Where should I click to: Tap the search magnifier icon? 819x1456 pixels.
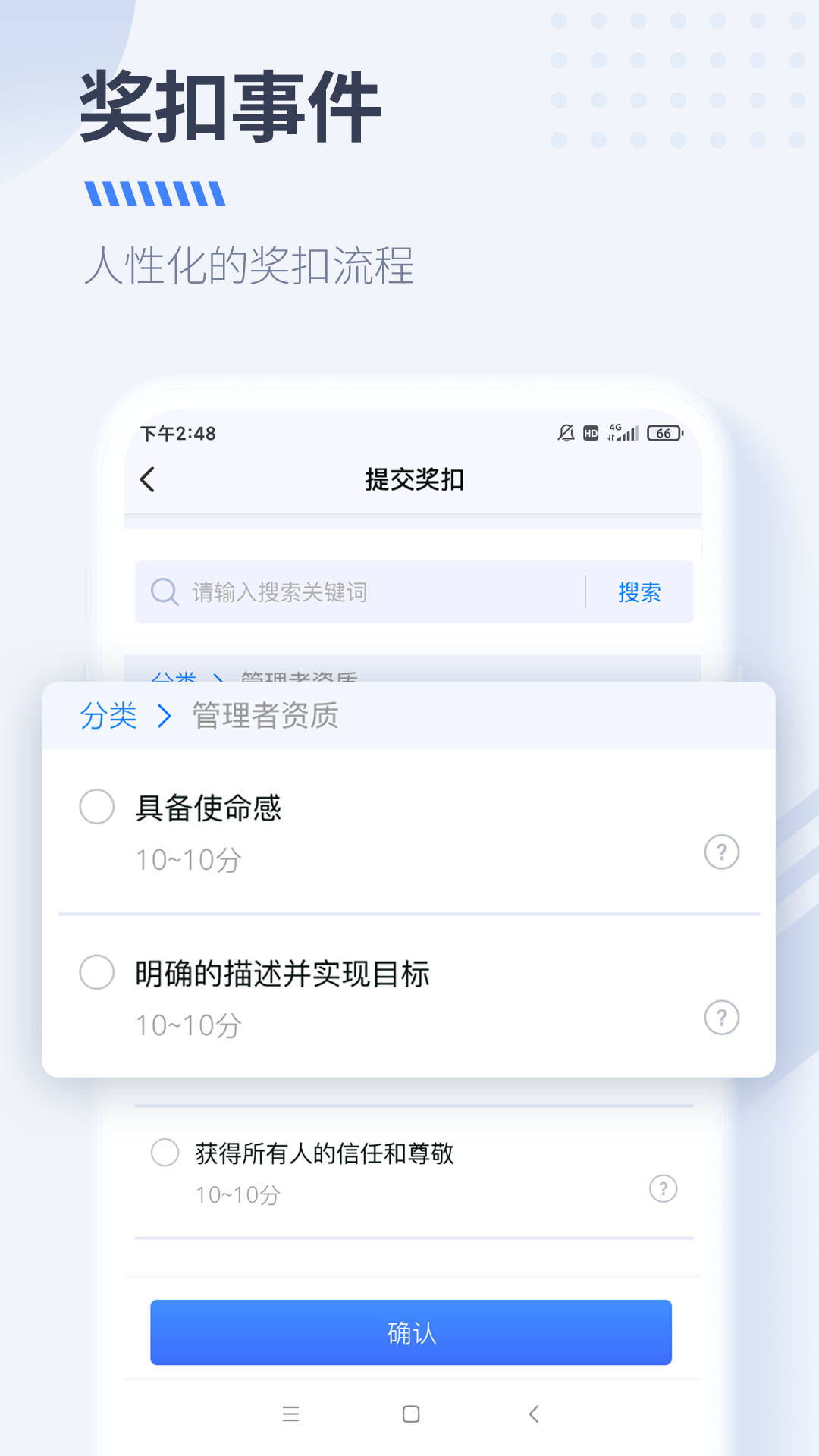(x=164, y=592)
